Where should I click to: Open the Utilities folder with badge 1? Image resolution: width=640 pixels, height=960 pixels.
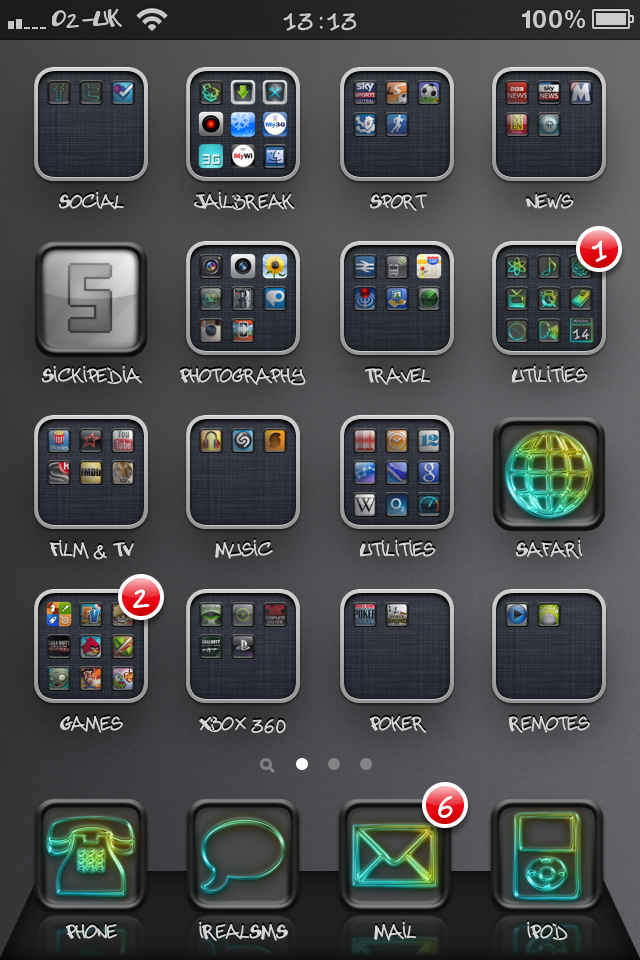tap(549, 298)
